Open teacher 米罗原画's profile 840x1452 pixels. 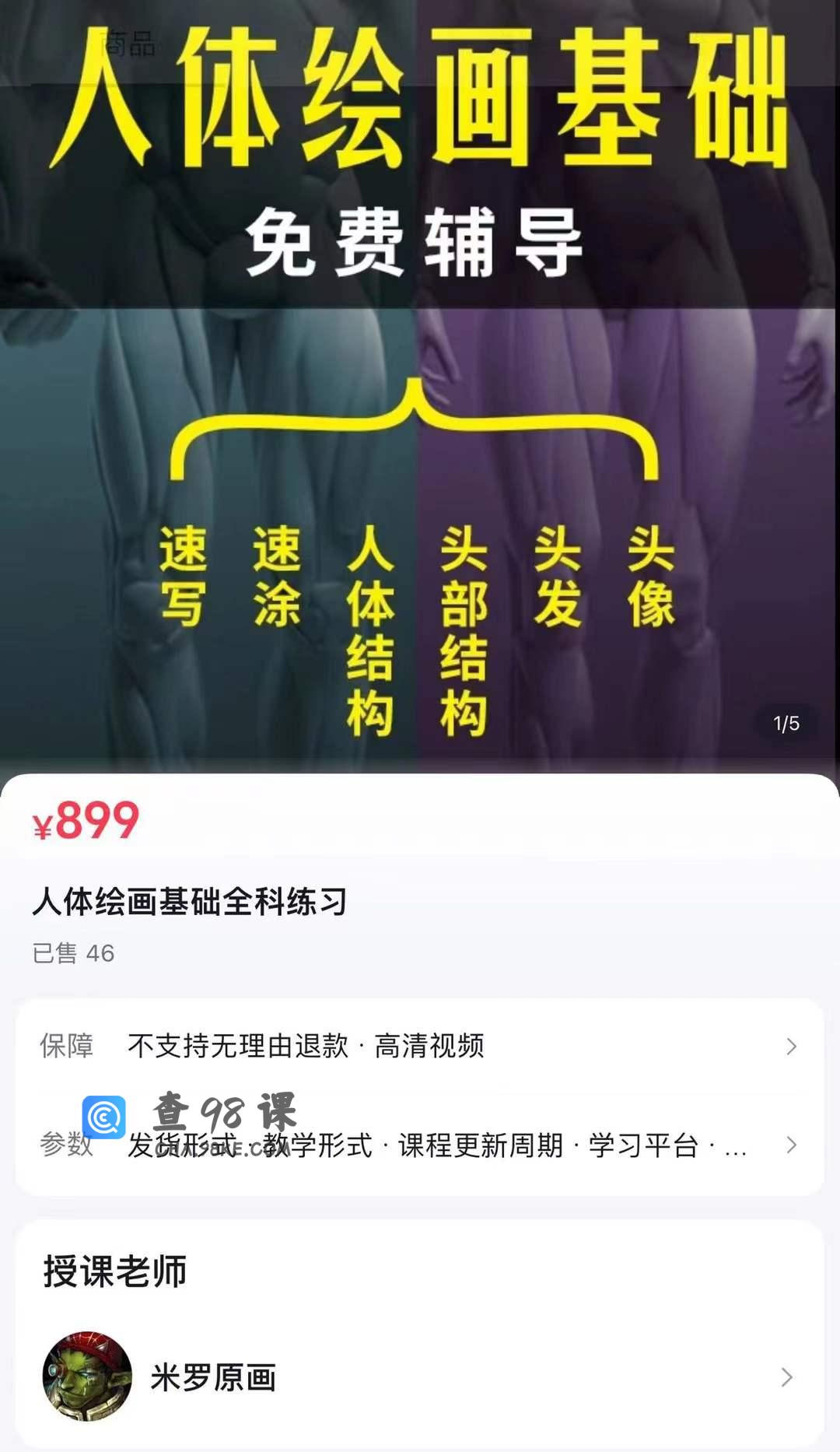pyautogui.click(x=420, y=1377)
